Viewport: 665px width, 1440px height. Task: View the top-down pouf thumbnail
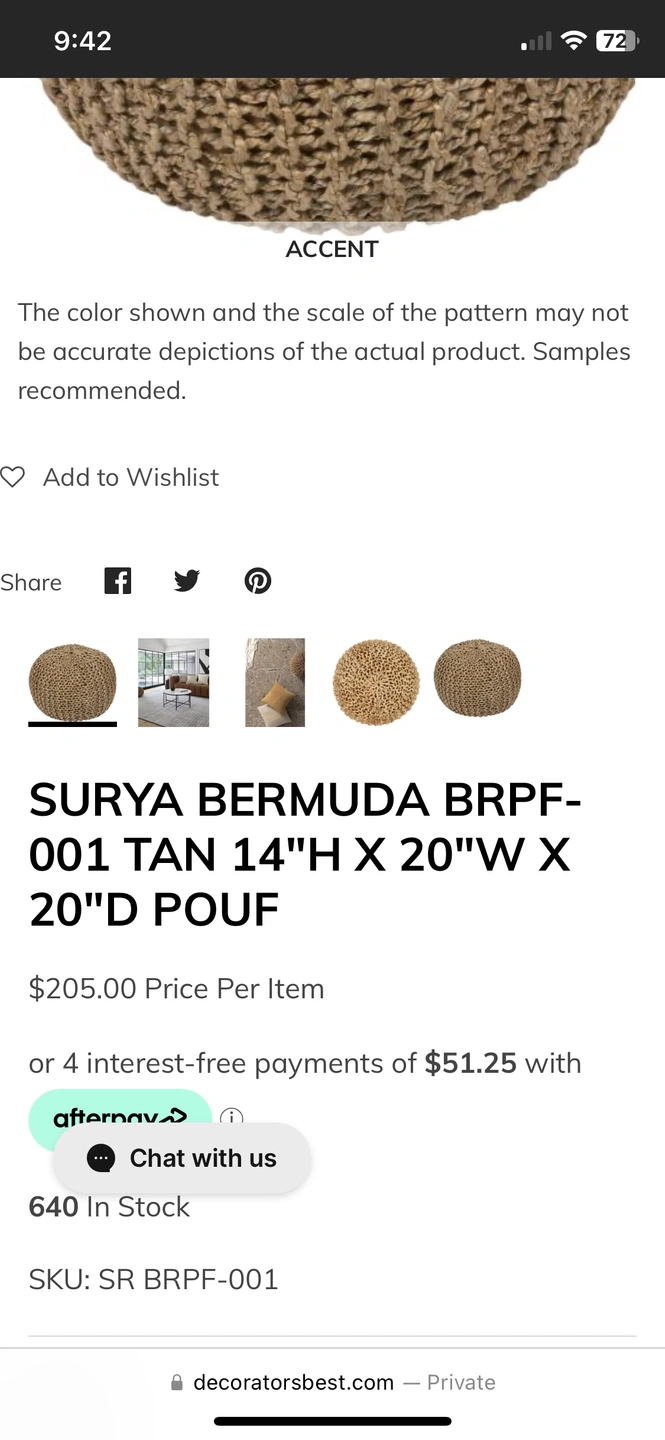point(376,682)
